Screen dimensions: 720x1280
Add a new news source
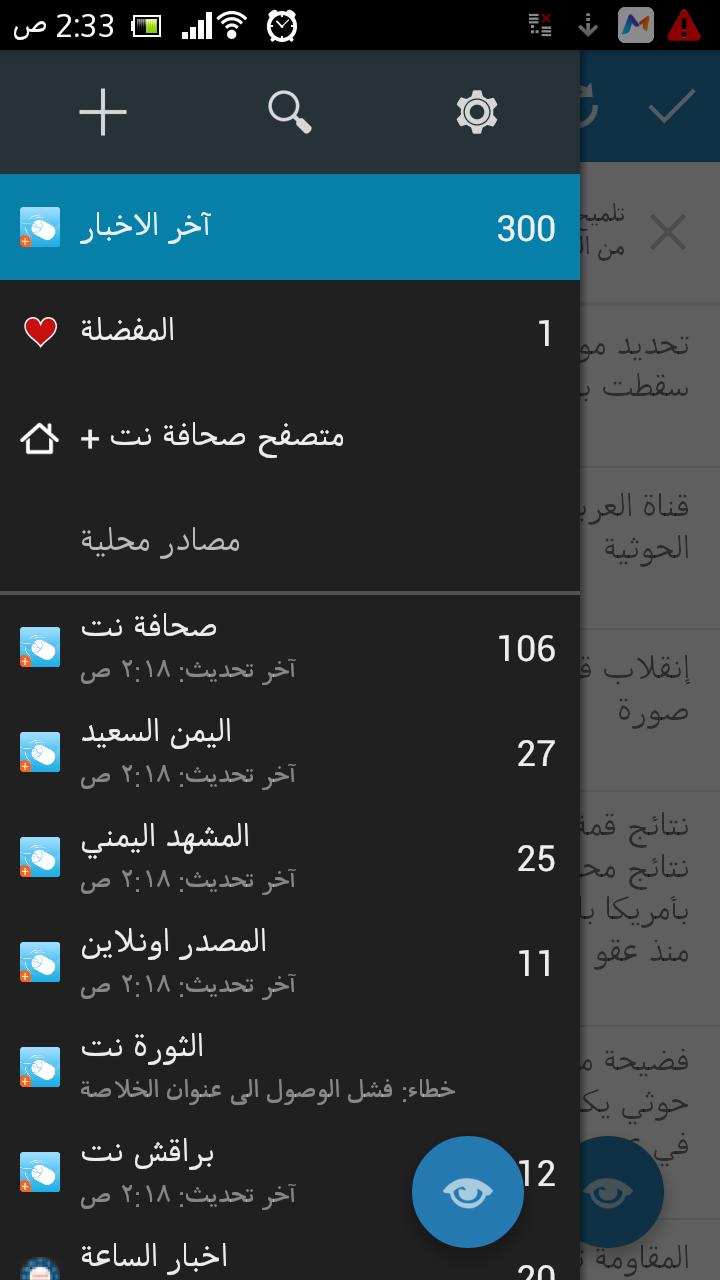pyautogui.click(x=101, y=111)
